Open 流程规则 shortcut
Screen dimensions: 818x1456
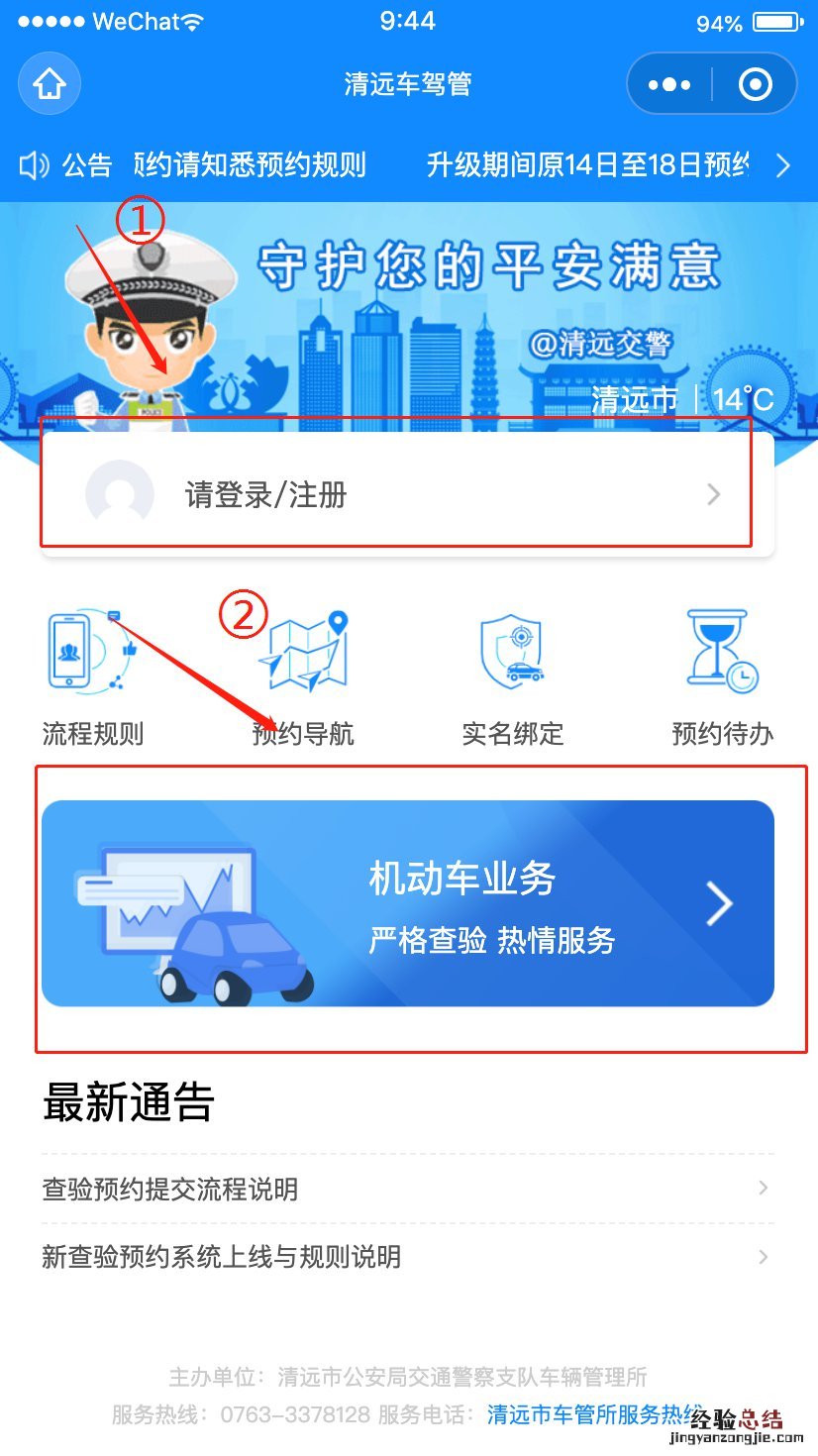pos(92,676)
